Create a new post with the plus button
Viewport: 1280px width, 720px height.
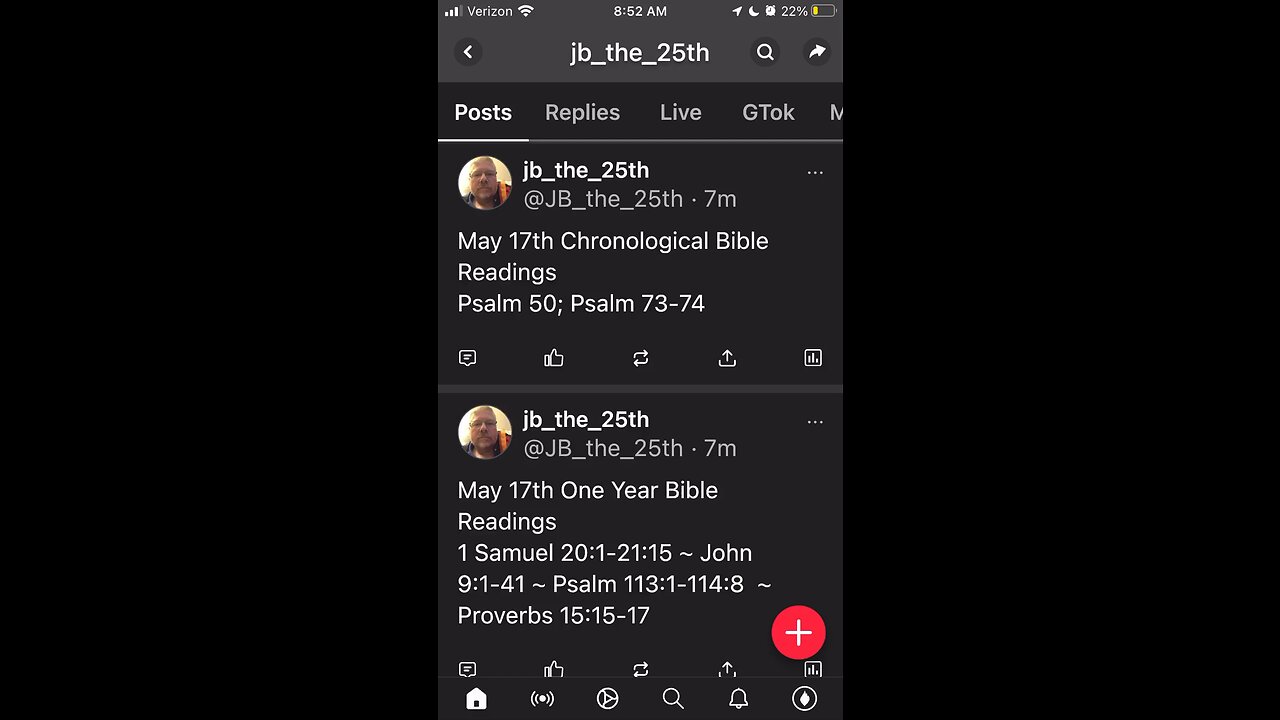[x=798, y=633]
